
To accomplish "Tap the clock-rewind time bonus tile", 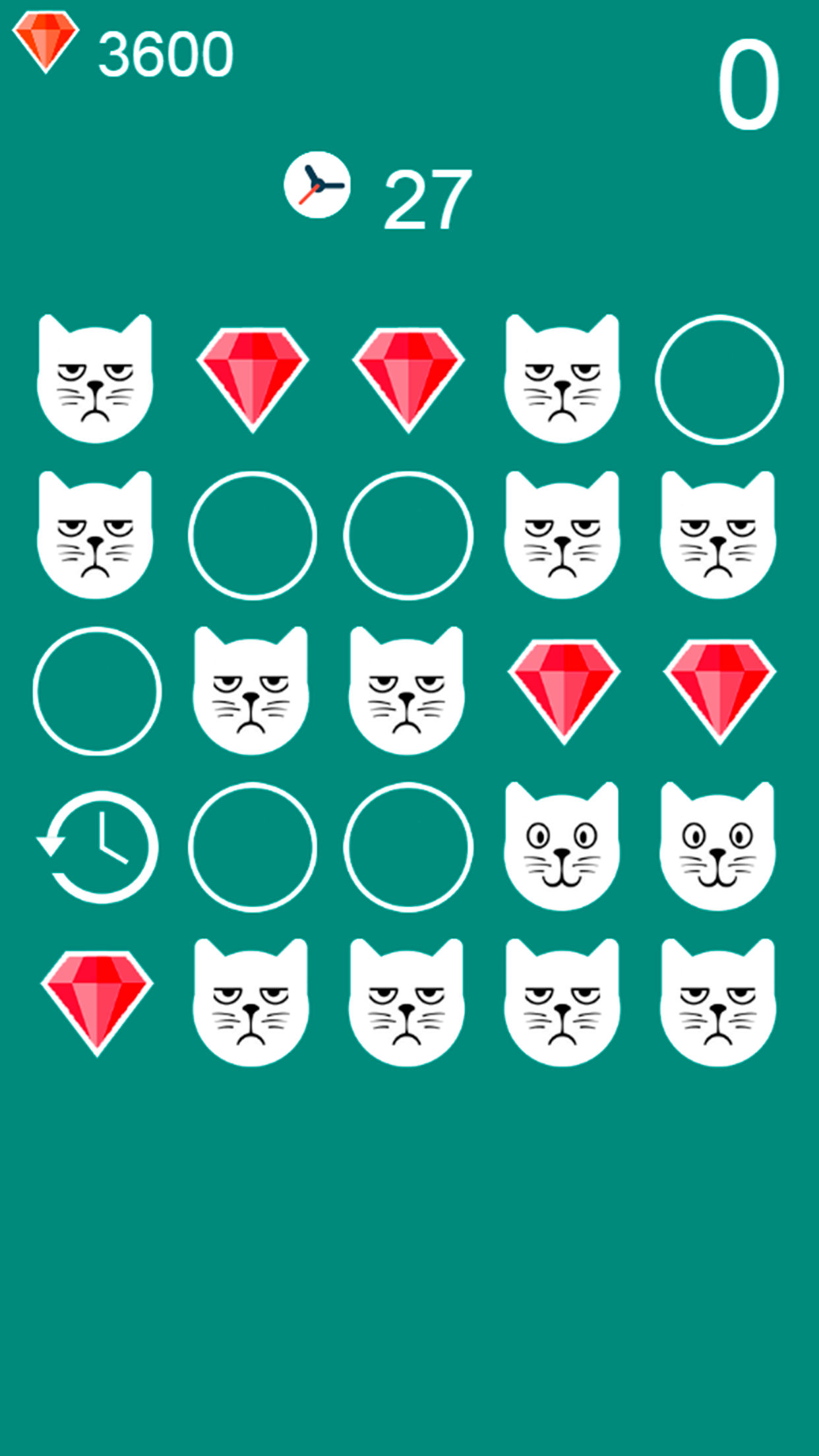I will pyautogui.click(x=98, y=847).
